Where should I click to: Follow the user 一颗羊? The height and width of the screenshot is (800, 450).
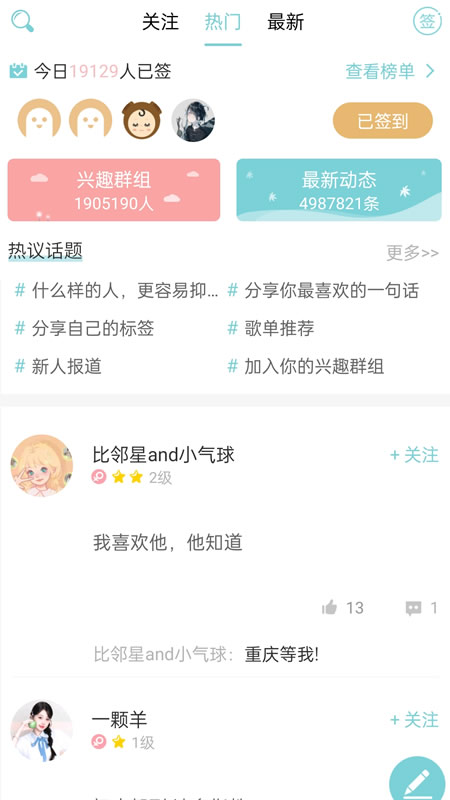coord(414,720)
